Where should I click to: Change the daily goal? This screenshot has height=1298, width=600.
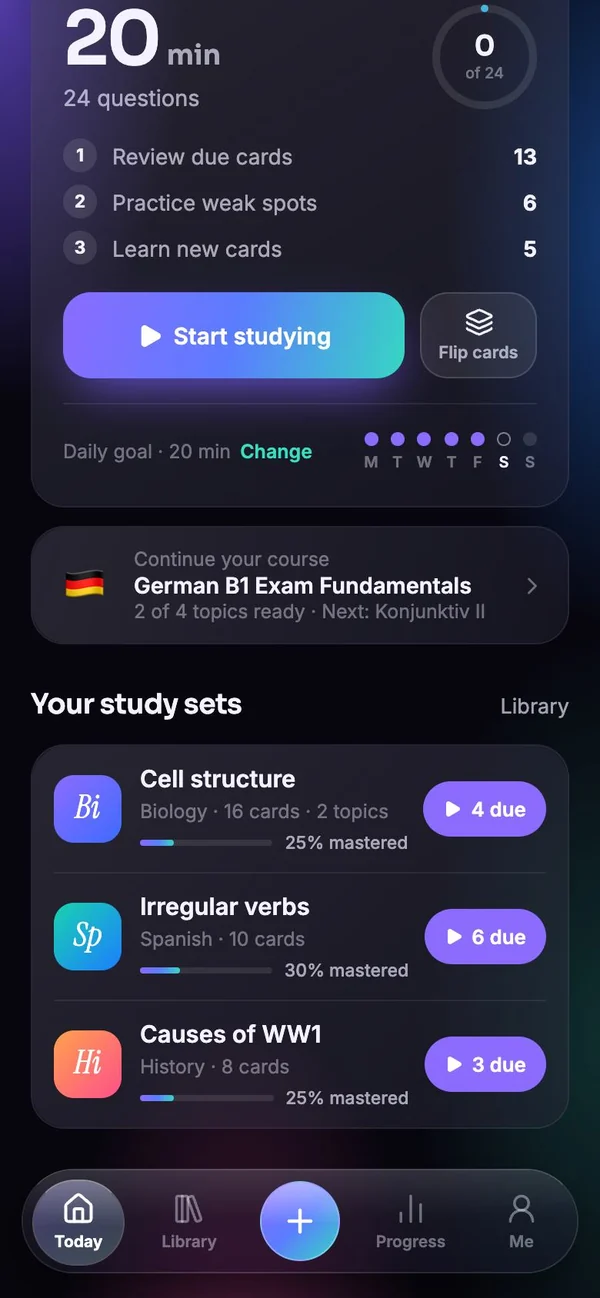pyautogui.click(x=276, y=451)
